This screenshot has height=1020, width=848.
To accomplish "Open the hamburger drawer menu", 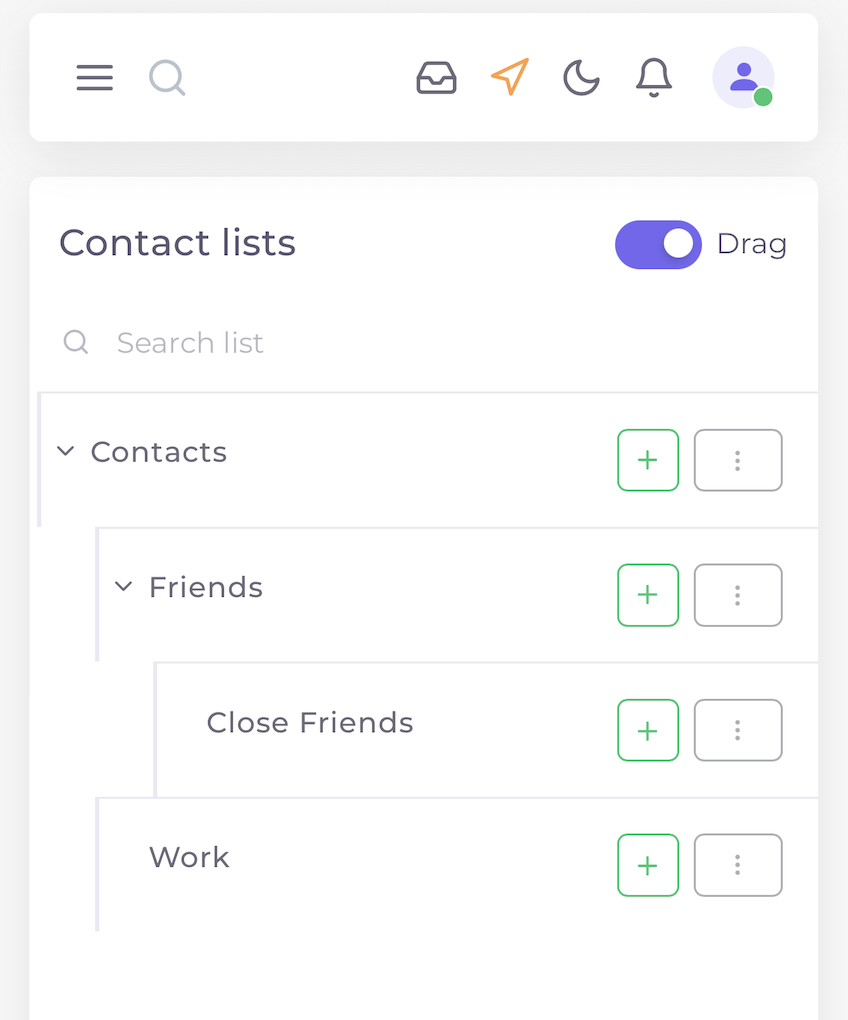I will (95, 77).
